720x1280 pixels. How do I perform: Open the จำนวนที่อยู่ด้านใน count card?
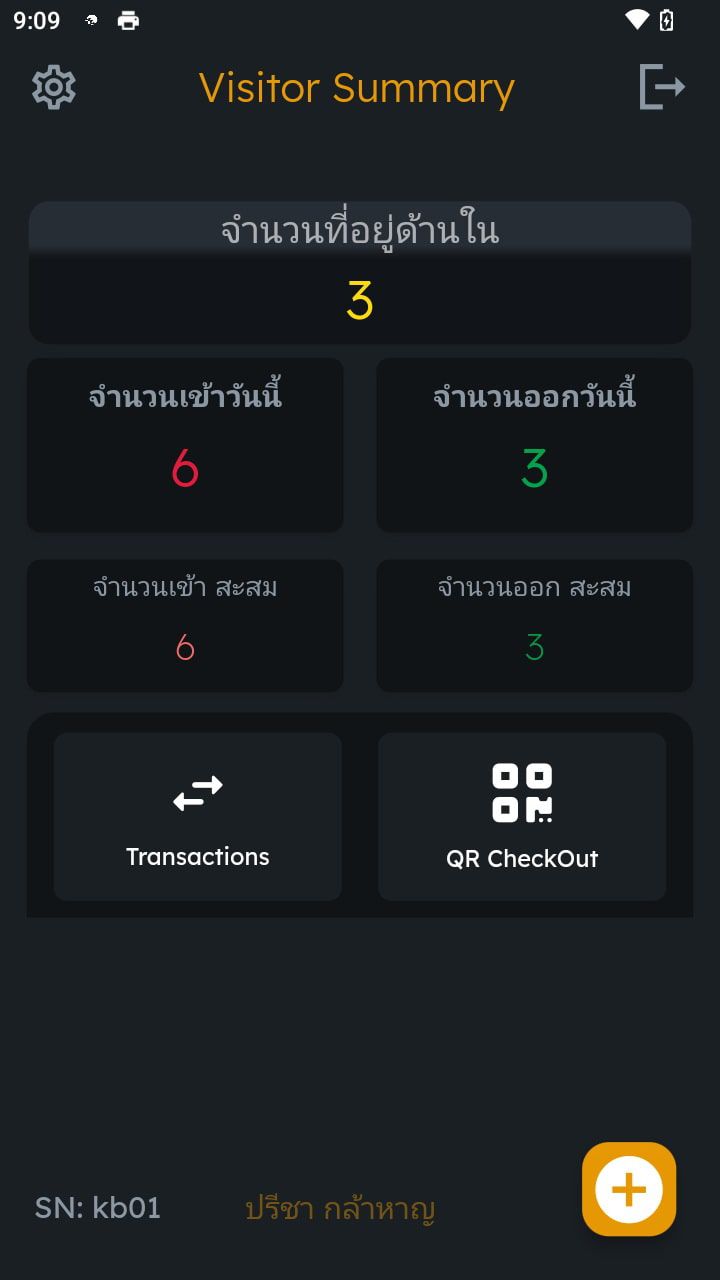(360, 270)
